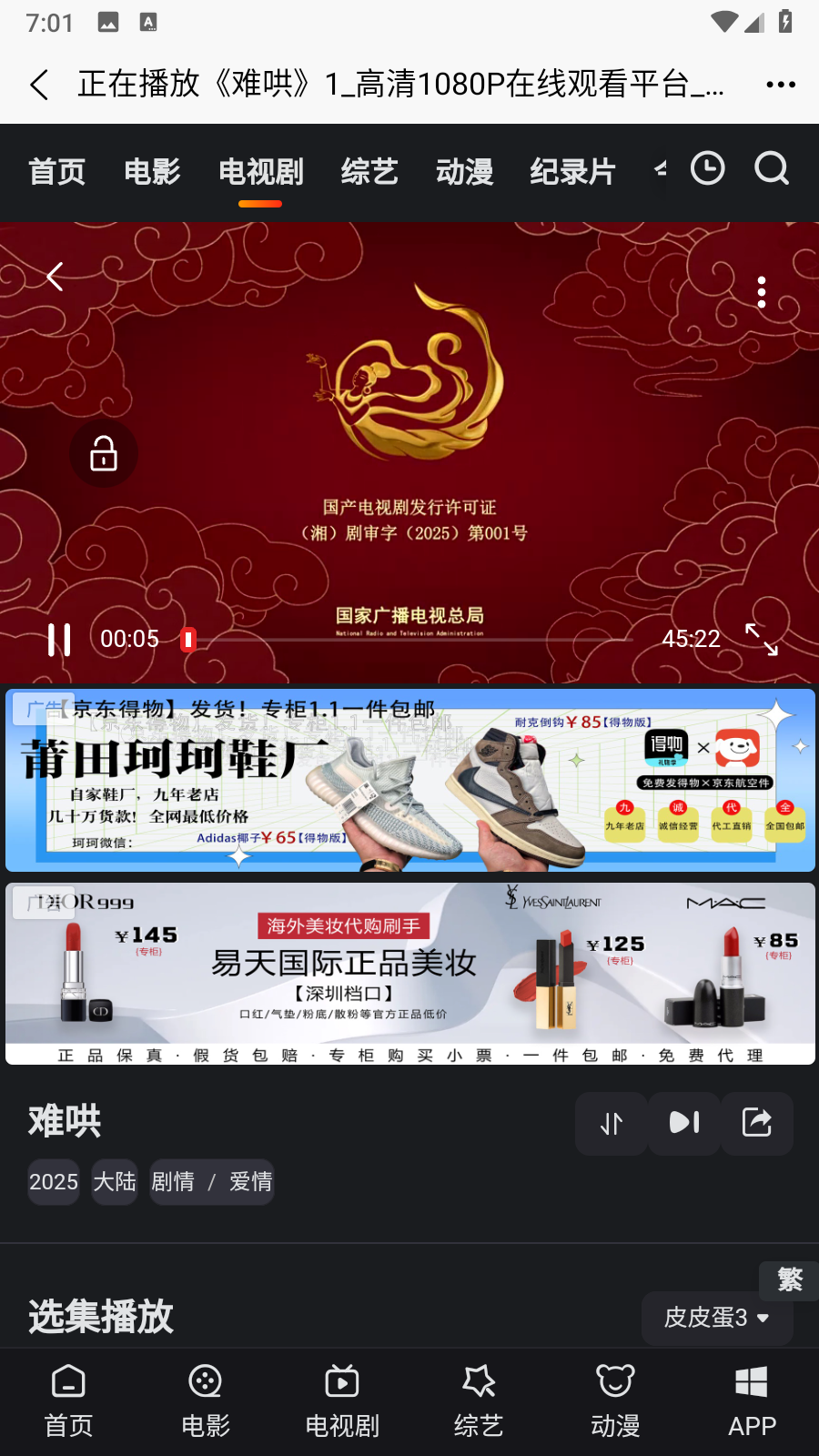Play the next episode

point(684,1123)
